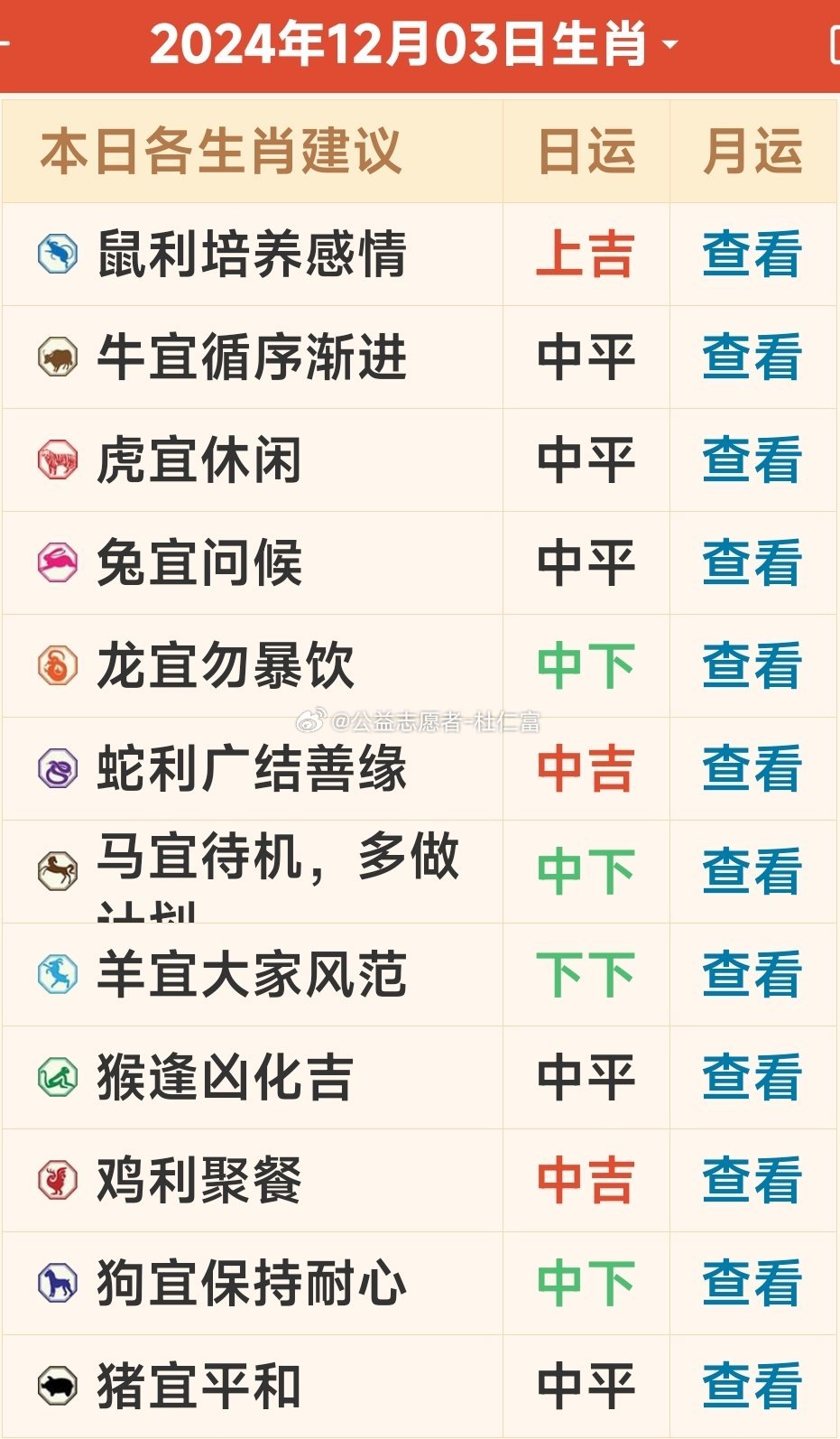Open 月运 查看 for 虎宜休闲

(x=752, y=460)
